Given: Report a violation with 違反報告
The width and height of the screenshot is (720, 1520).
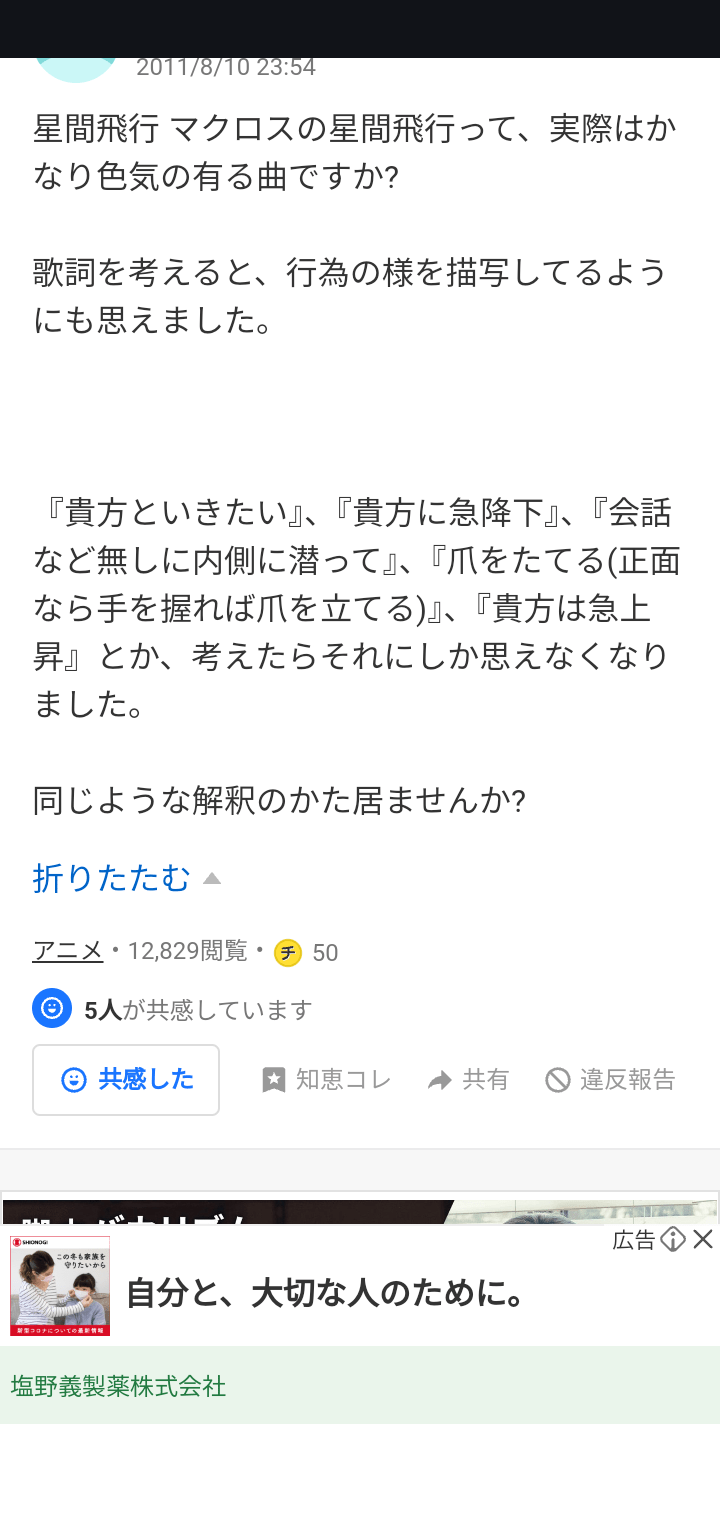Looking at the screenshot, I should pos(610,1080).
